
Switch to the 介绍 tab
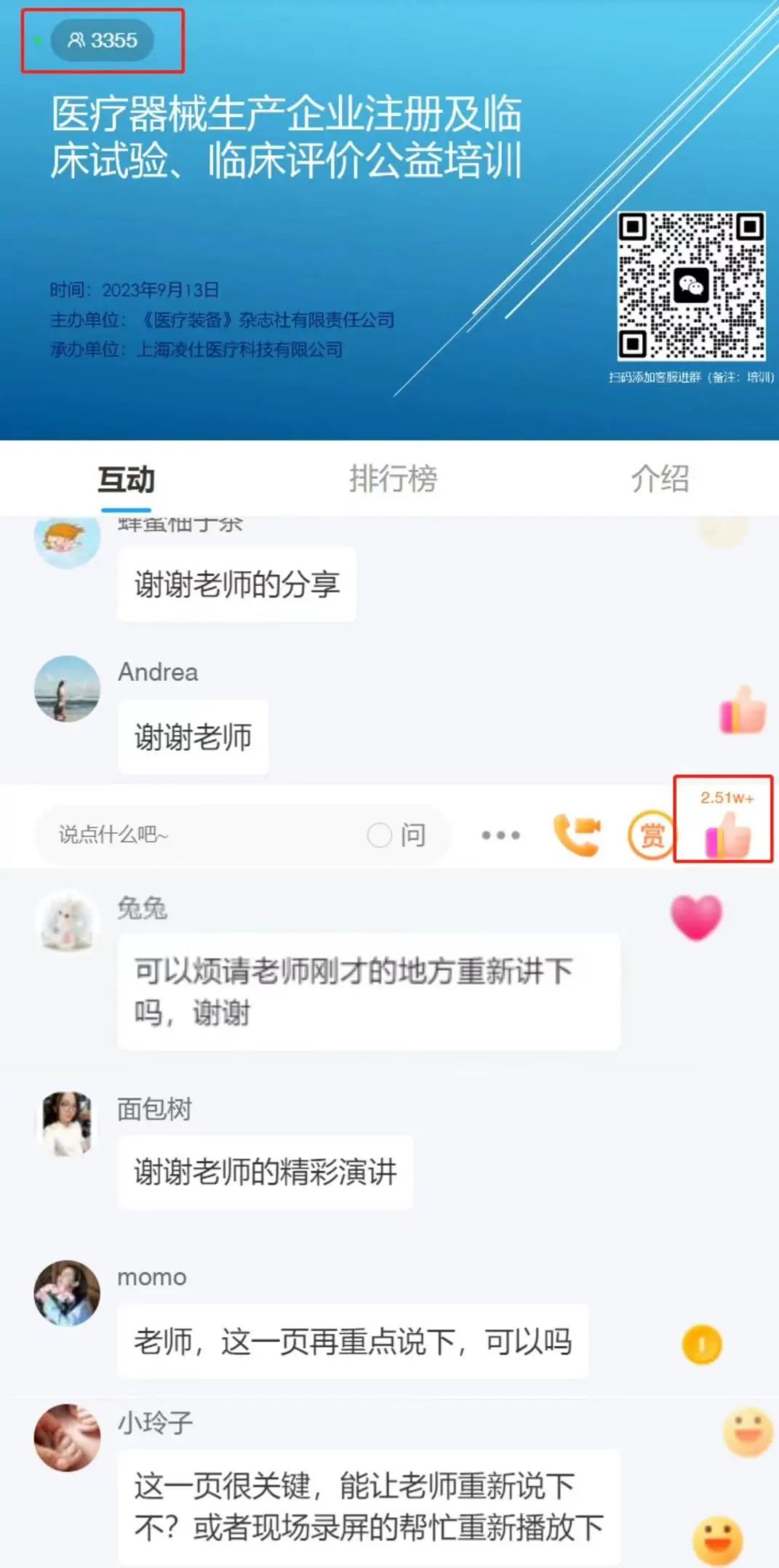(x=660, y=479)
